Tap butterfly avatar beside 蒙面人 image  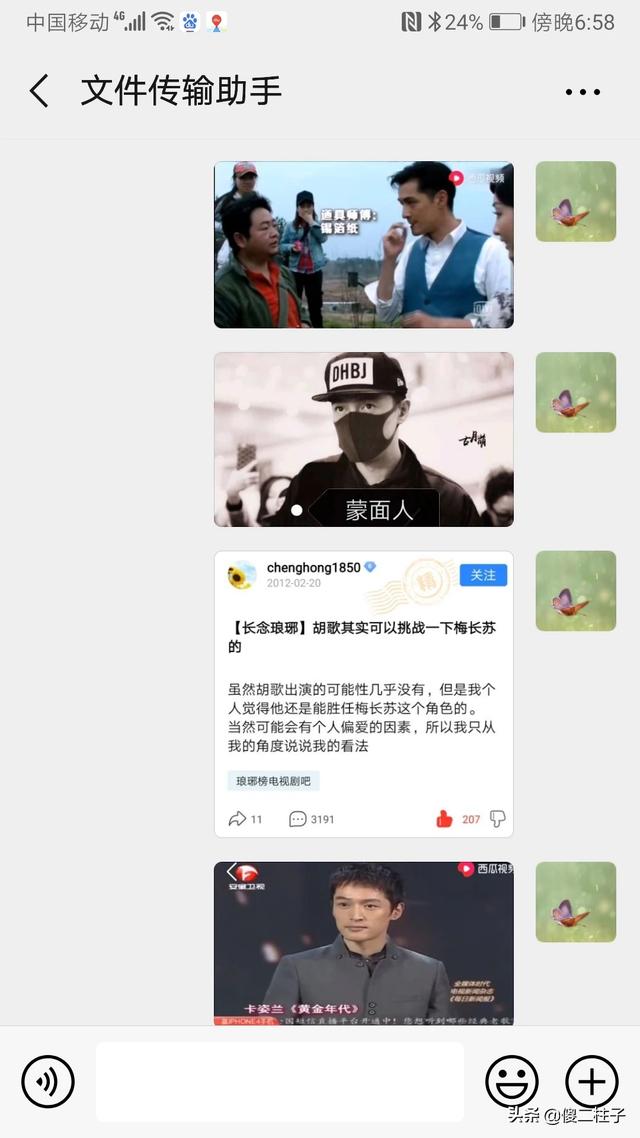pos(575,392)
